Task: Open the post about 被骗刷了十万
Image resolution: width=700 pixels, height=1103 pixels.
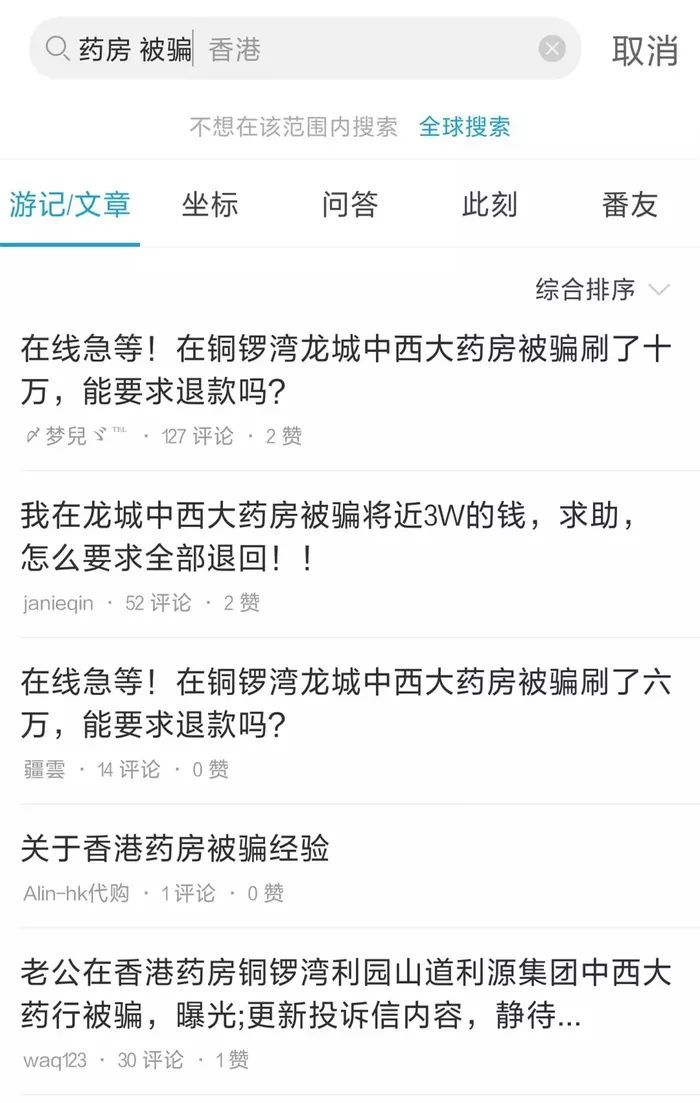Action: point(345,368)
